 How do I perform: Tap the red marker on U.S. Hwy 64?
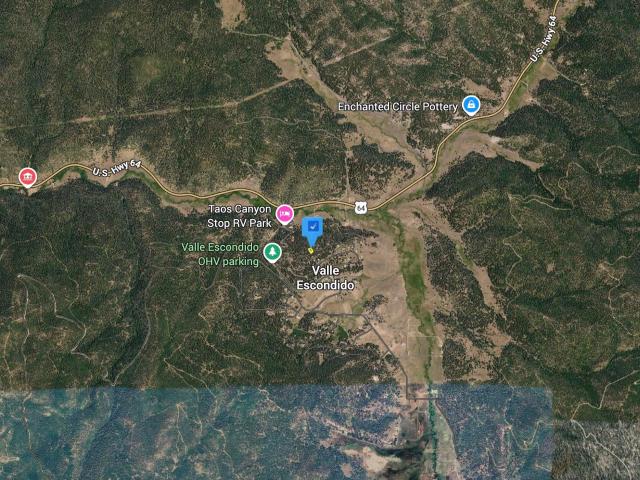pyautogui.click(x=27, y=178)
